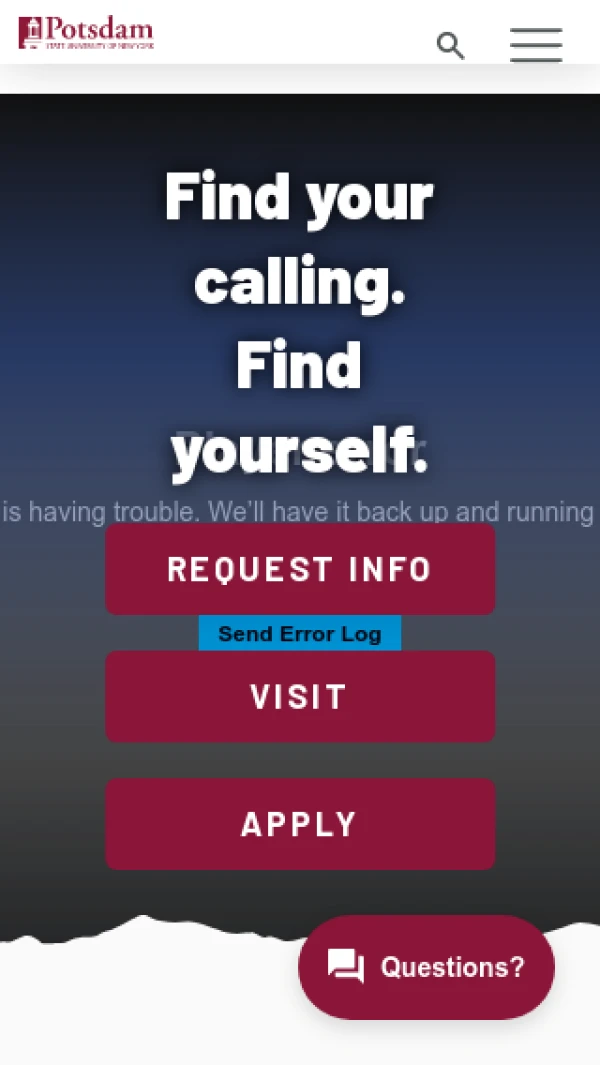Select the Visit button
The image size is (600, 1065).
(300, 697)
